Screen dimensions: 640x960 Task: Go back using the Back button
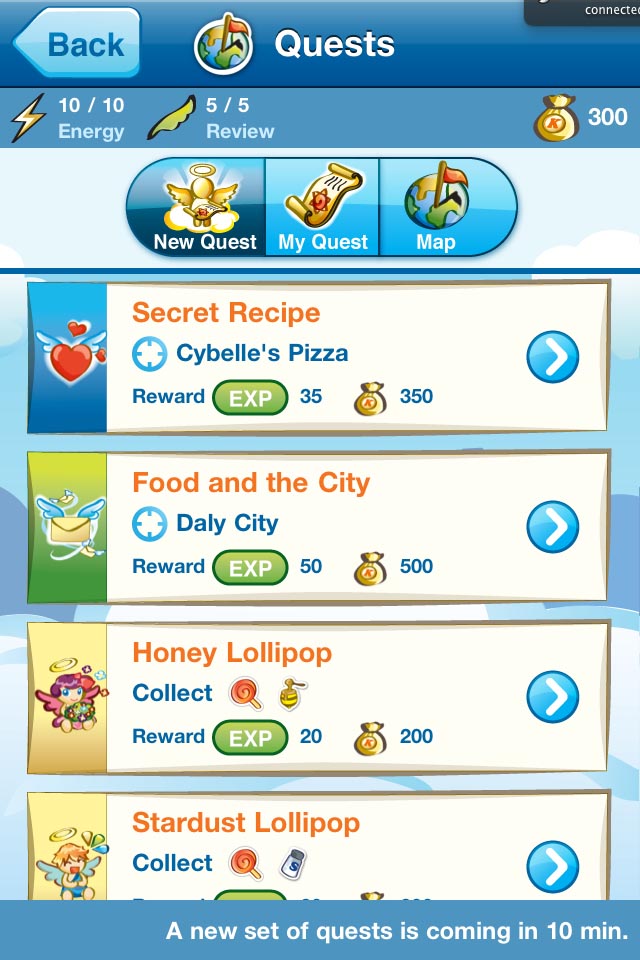(x=76, y=45)
